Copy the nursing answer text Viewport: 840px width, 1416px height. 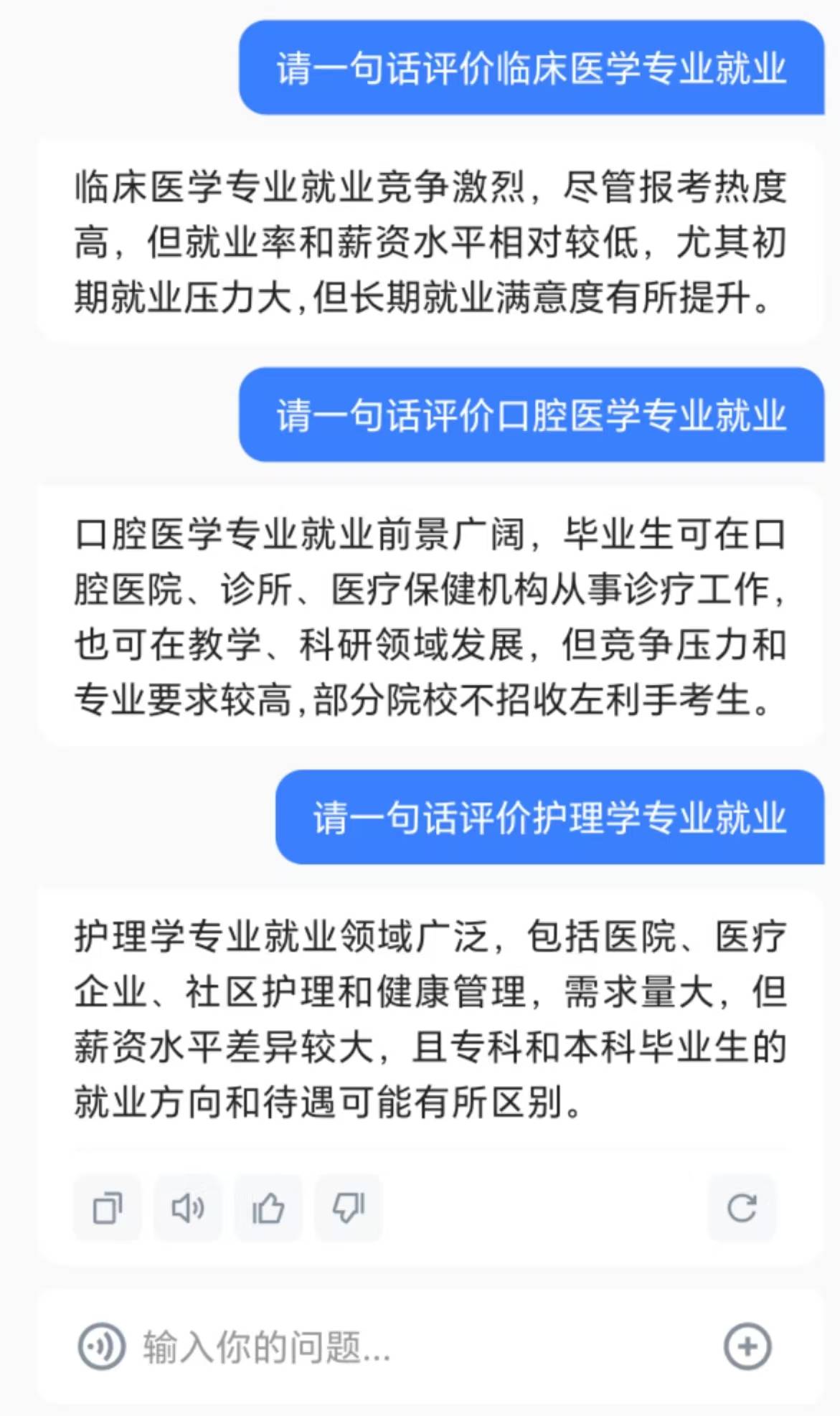[108, 1208]
